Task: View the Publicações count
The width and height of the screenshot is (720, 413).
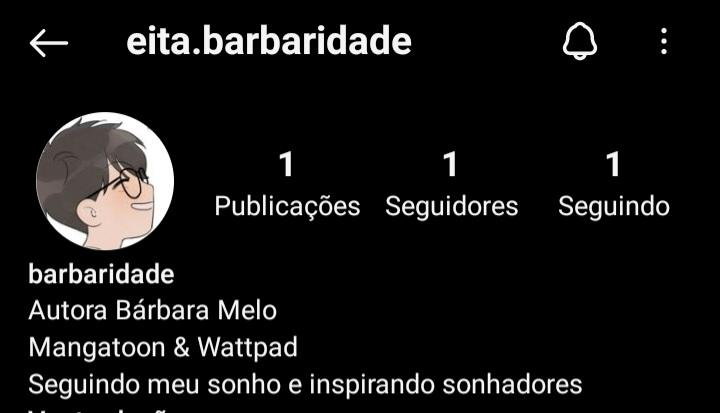Action: (287, 184)
